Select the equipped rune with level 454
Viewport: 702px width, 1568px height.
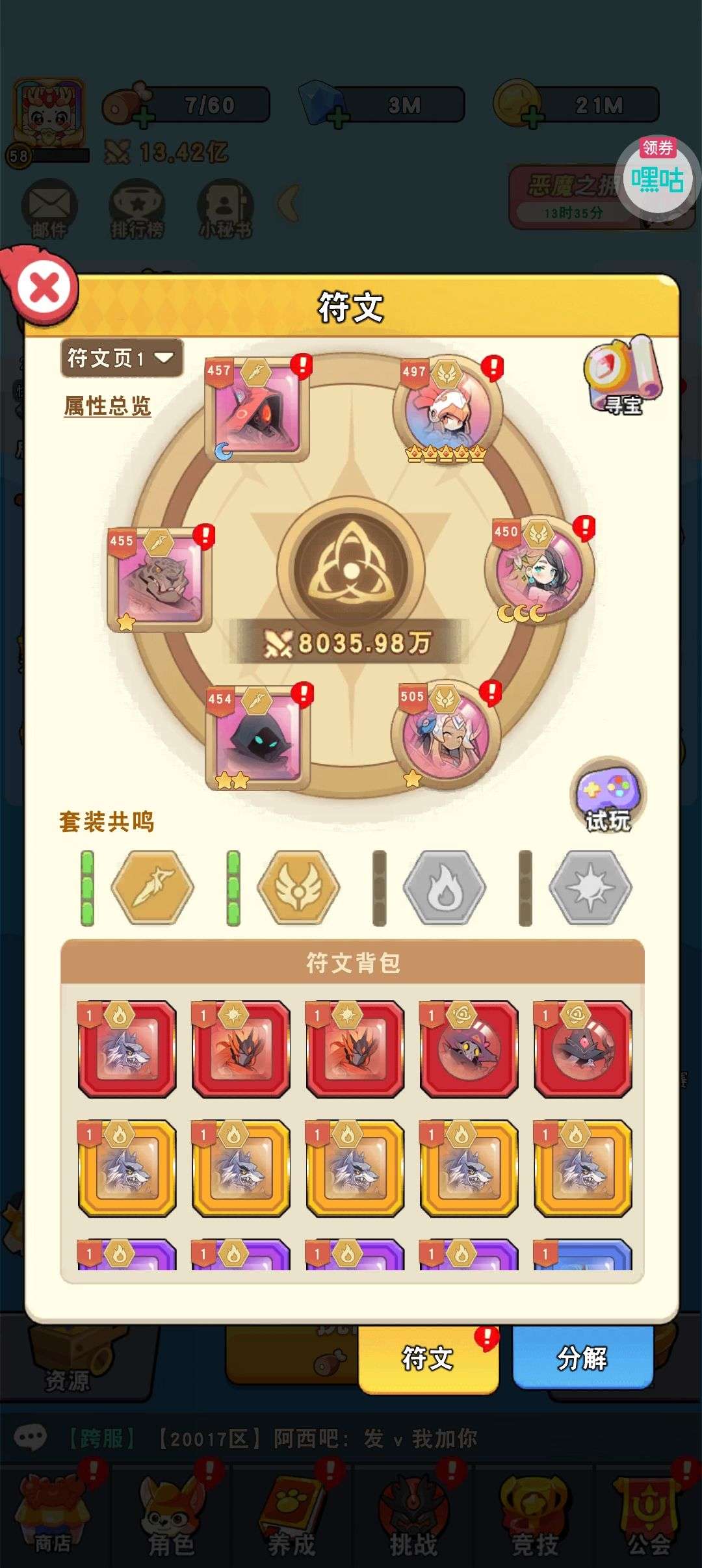pos(258,737)
